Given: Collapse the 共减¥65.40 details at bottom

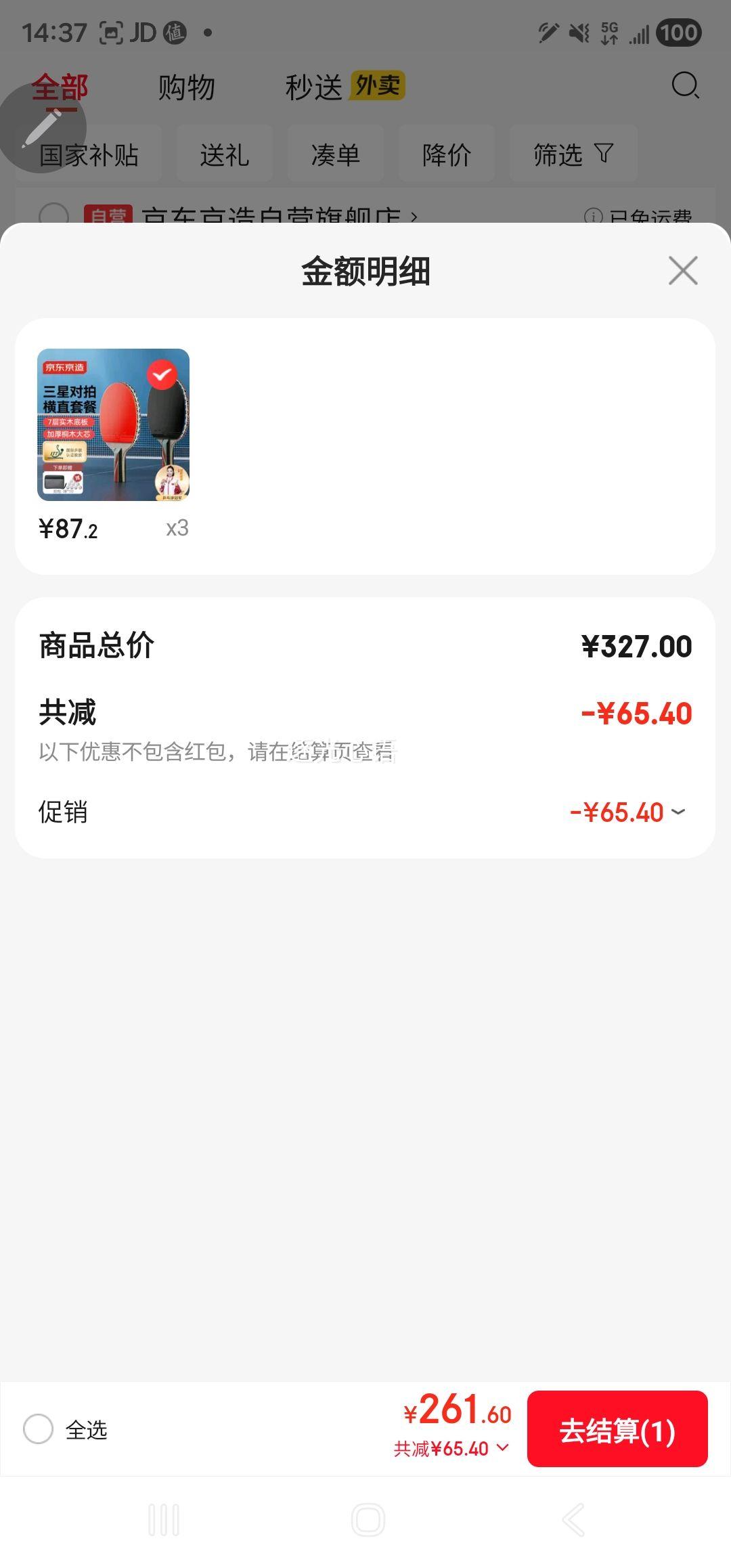Looking at the screenshot, I should point(452,1448).
